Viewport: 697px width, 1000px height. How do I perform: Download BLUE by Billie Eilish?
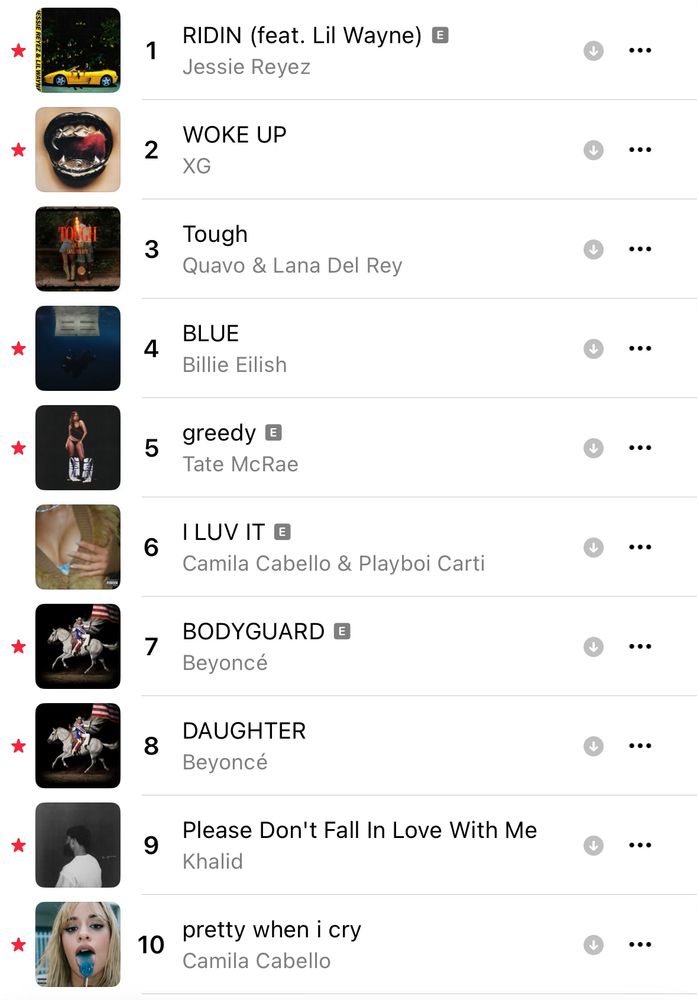click(x=593, y=349)
